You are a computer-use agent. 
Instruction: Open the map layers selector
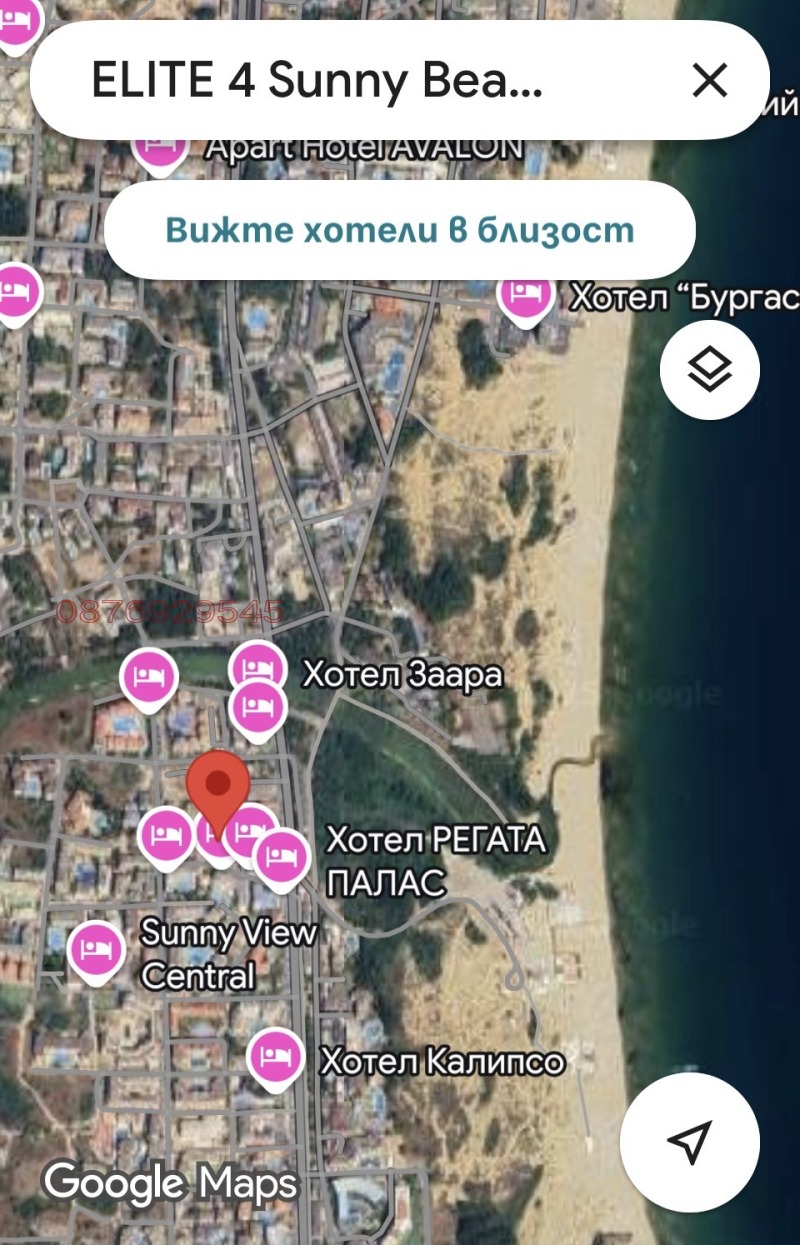(x=710, y=370)
